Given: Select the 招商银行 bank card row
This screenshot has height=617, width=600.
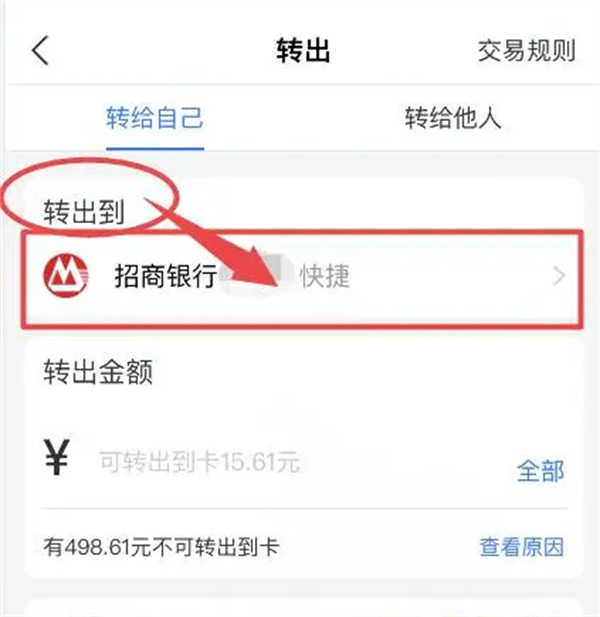Looking at the screenshot, I should pos(300,277).
